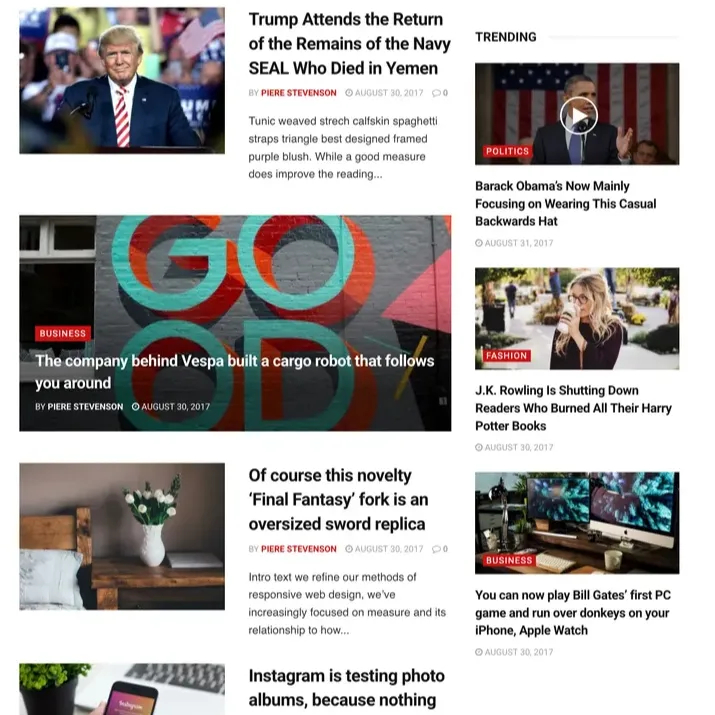
Task: Play the Barack Obama trending video
Action: click(x=578, y=115)
